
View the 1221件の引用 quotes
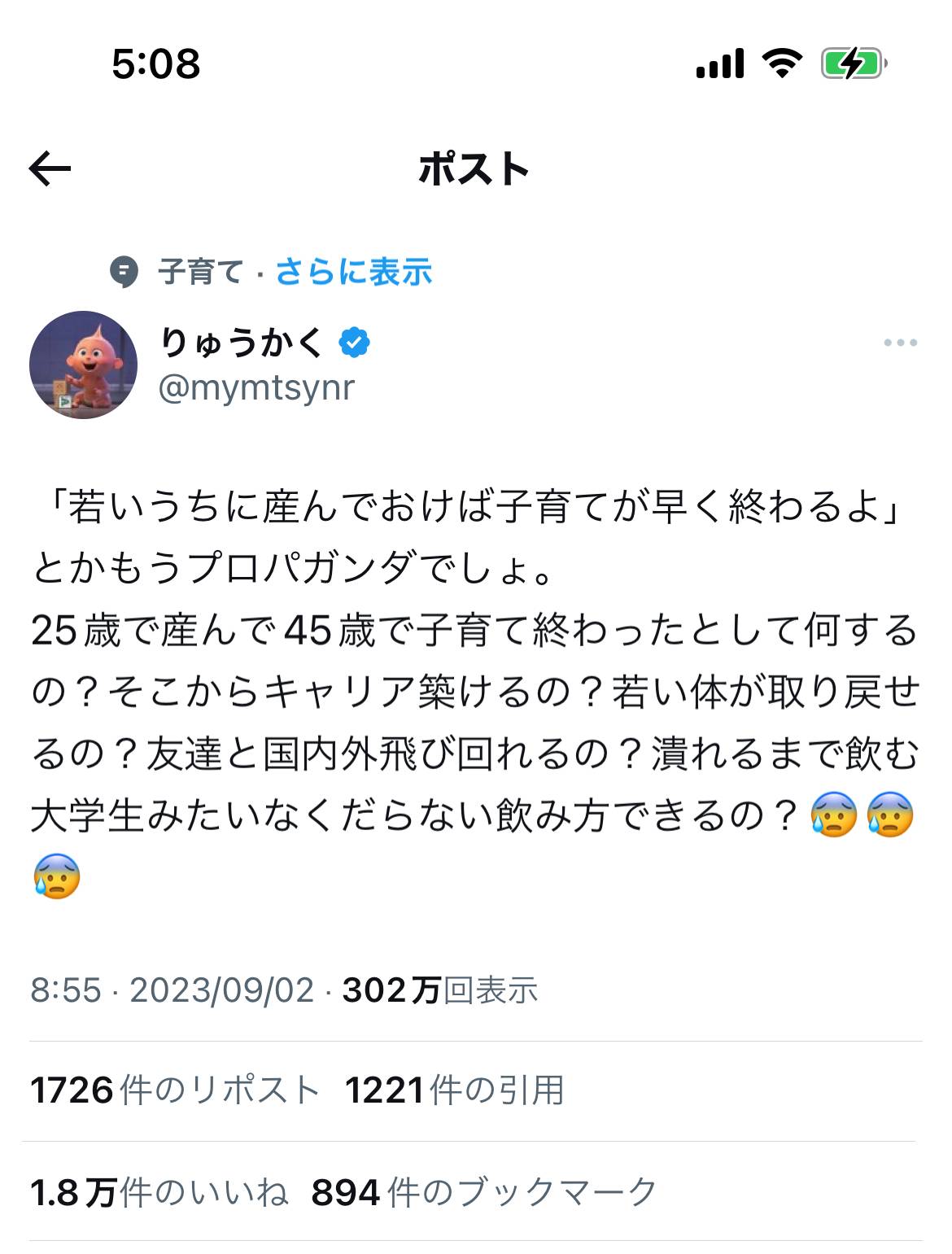454,1090
